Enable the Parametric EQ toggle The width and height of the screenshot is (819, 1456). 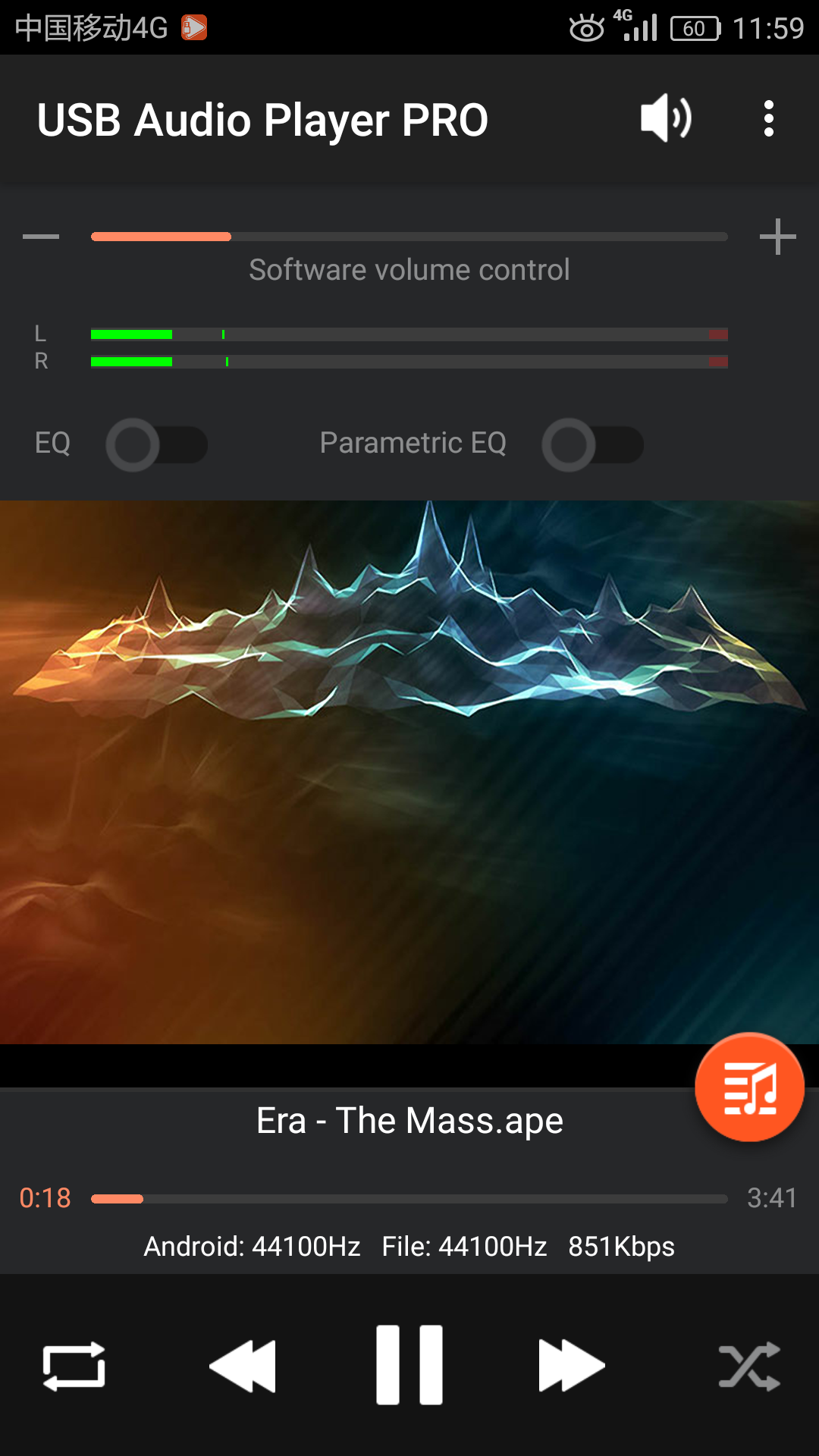[594, 444]
